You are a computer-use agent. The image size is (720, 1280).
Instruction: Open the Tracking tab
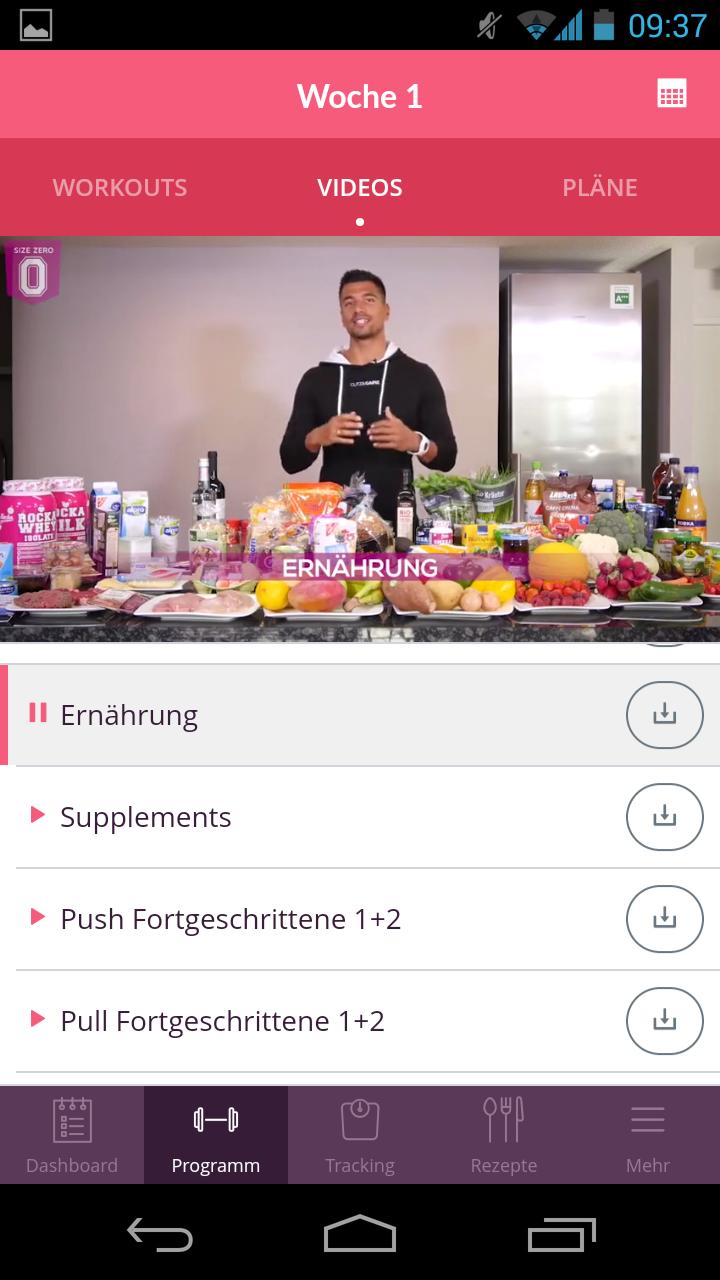(x=360, y=1136)
